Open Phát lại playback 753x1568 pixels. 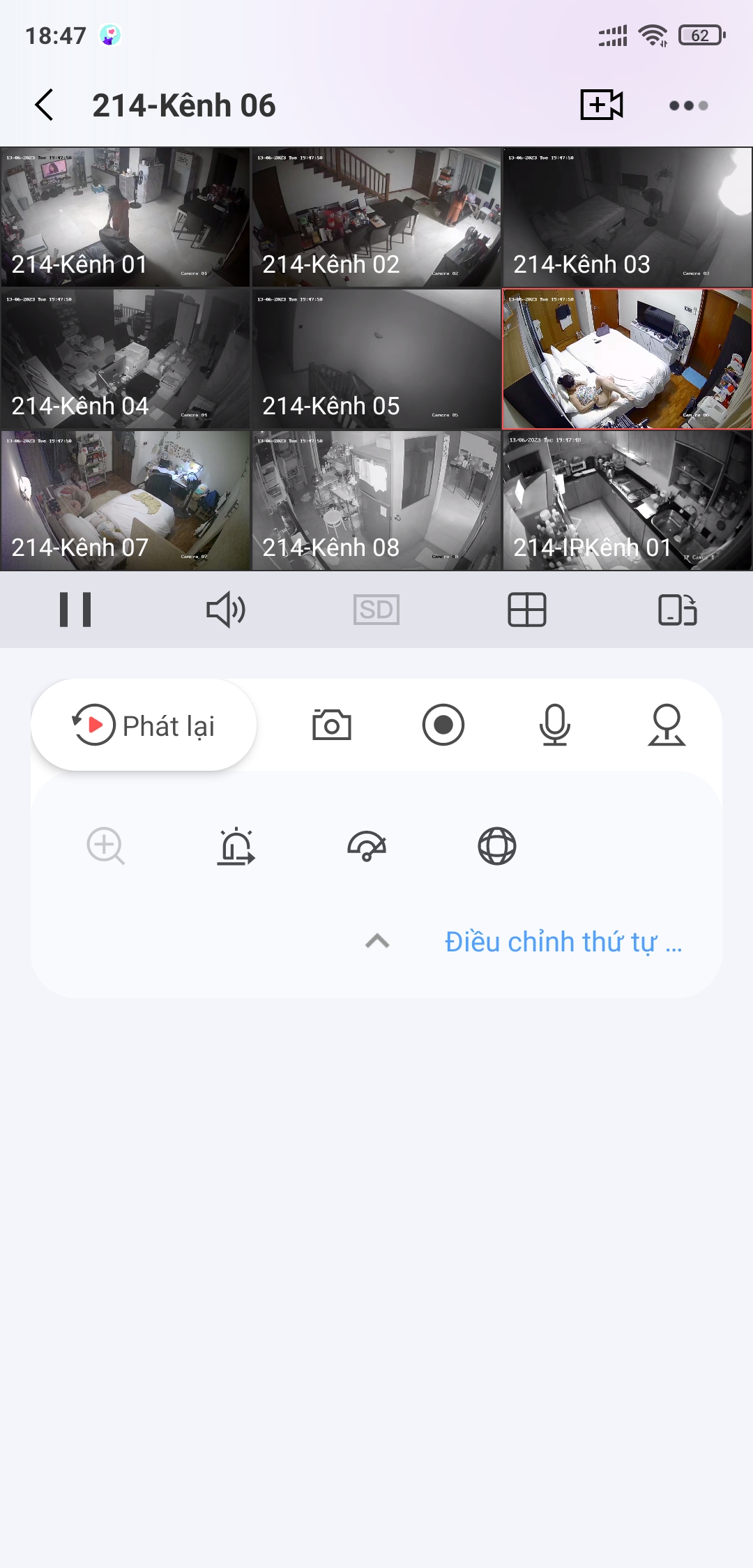click(x=144, y=725)
